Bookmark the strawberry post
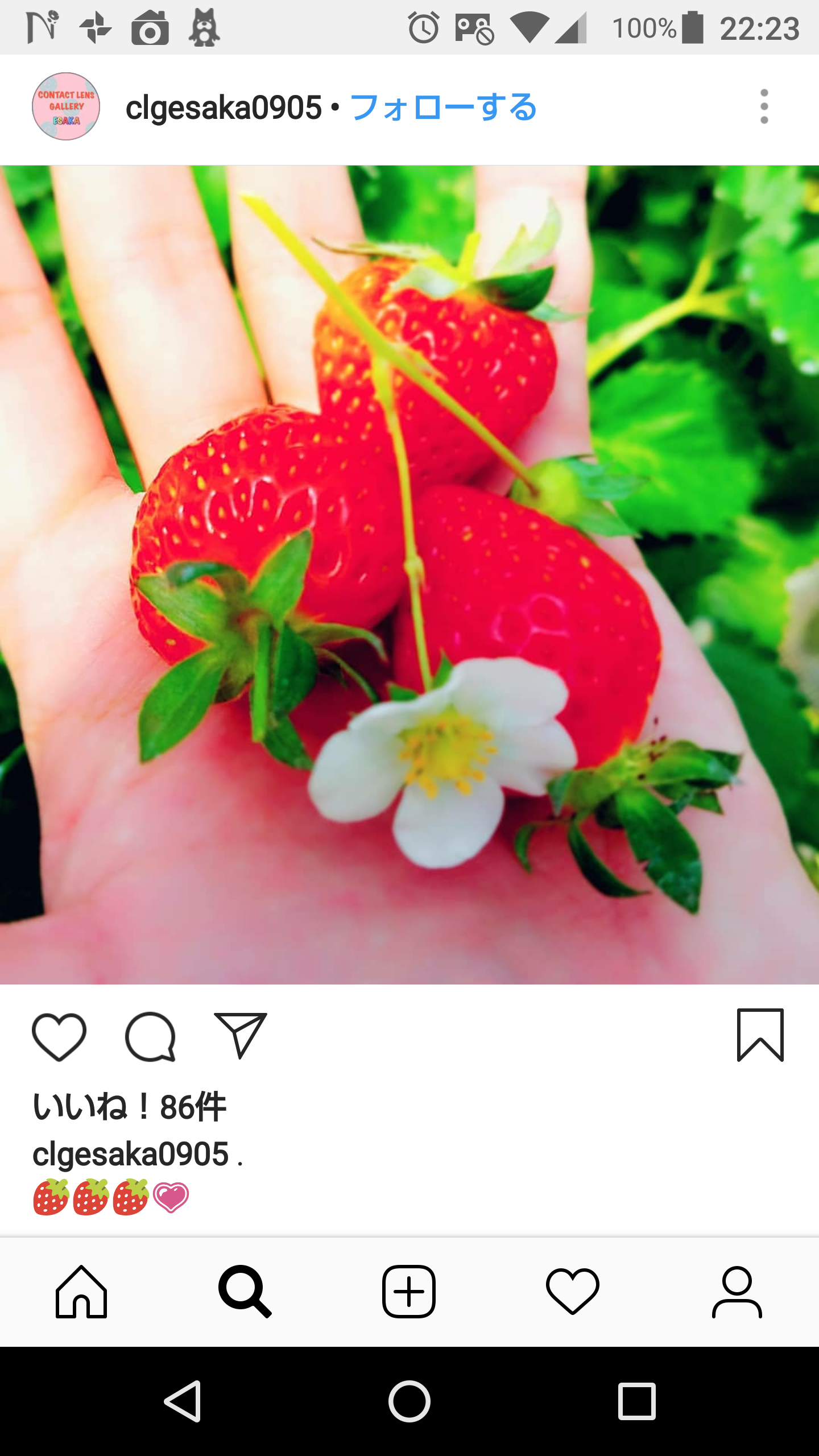The height and width of the screenshot is (1456, 819). coord(760,1035)
